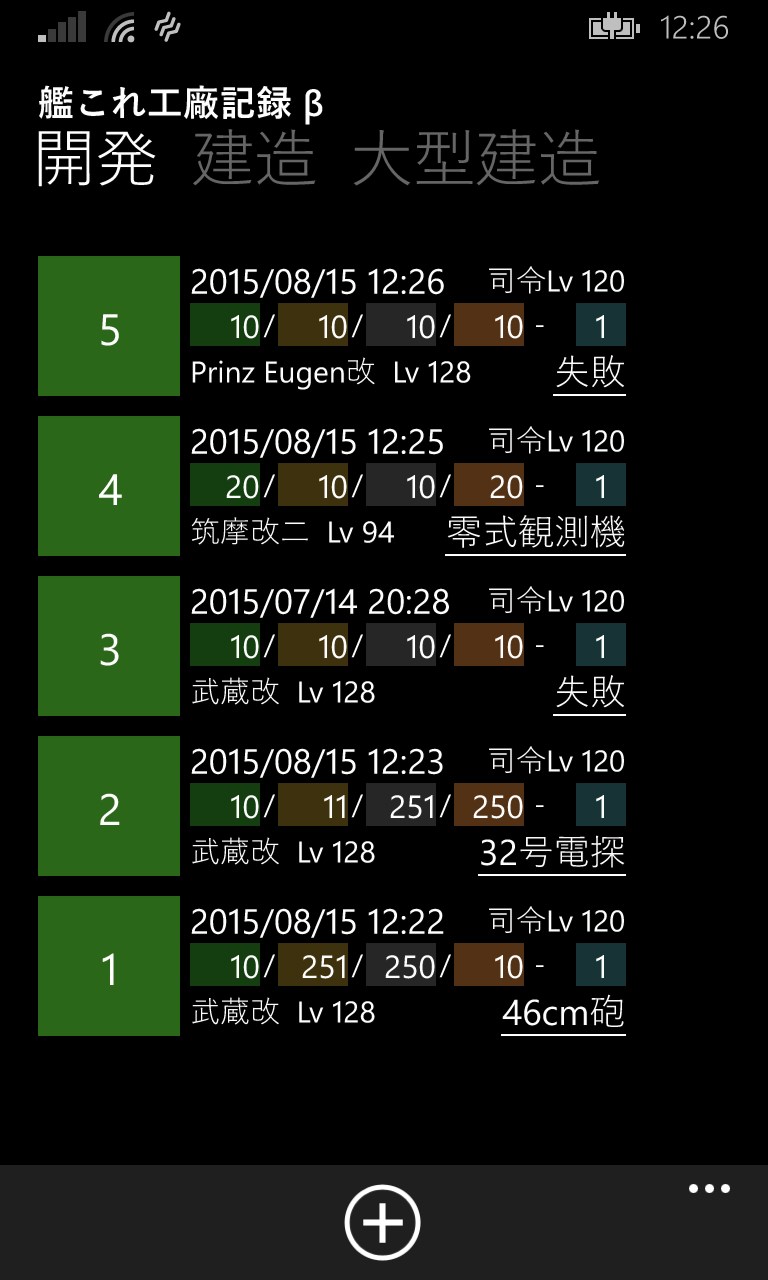This screenshot has height=1280, width=768.
Task: Tap the 32号電探 result link
Action: (x=552, y=853)
